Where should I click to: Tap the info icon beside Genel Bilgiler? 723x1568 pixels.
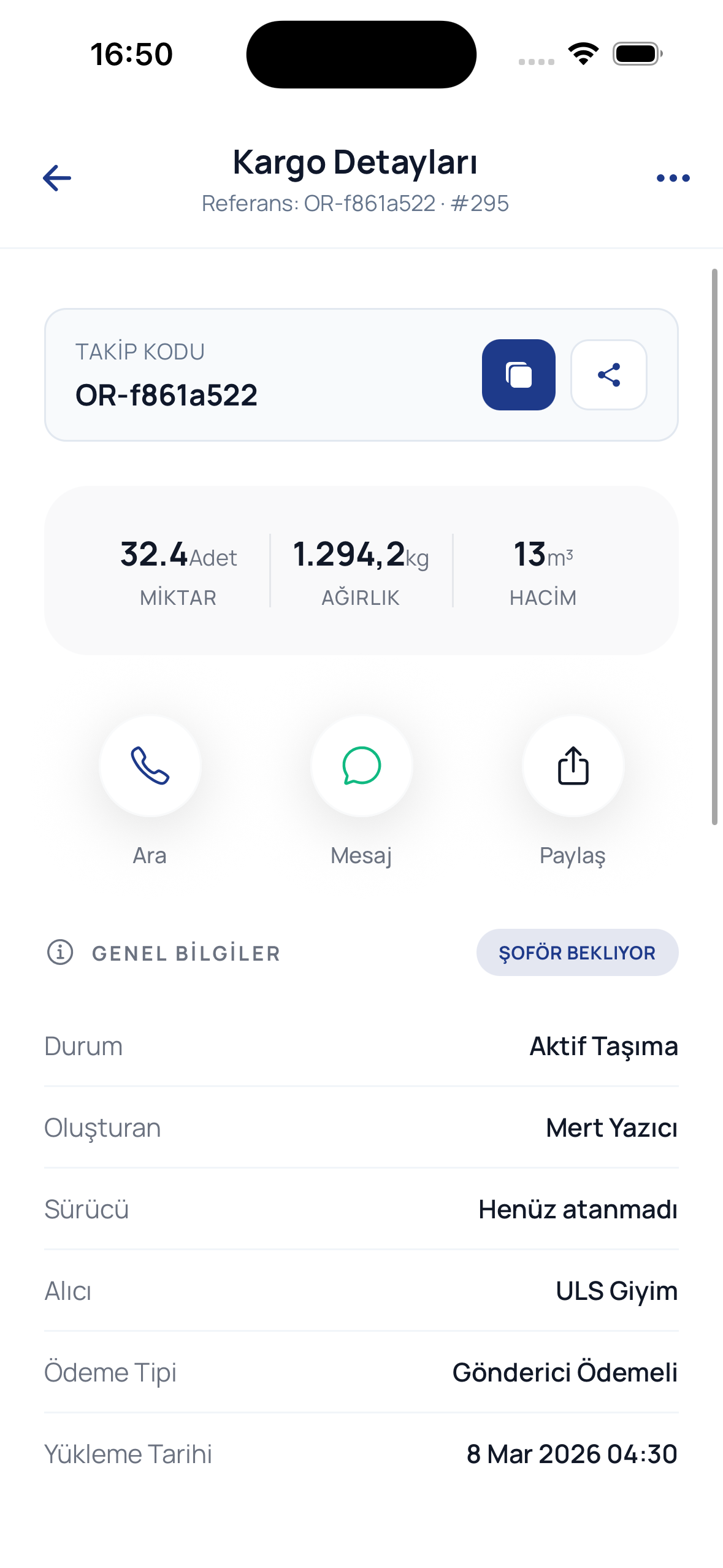click(x=58, y=953)
